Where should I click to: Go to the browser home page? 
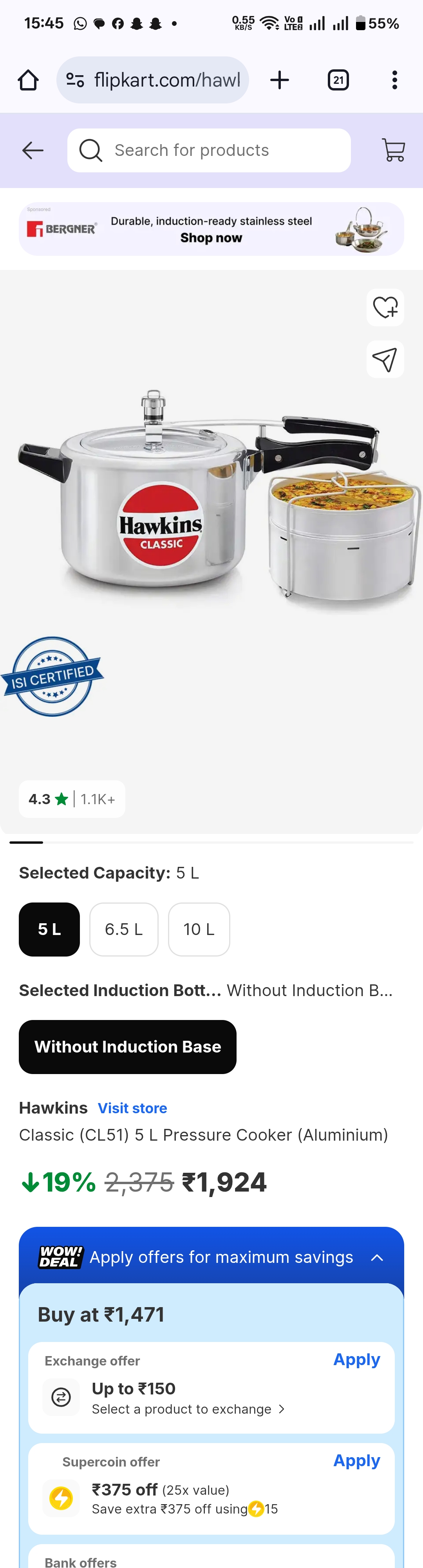pos(28,80)
